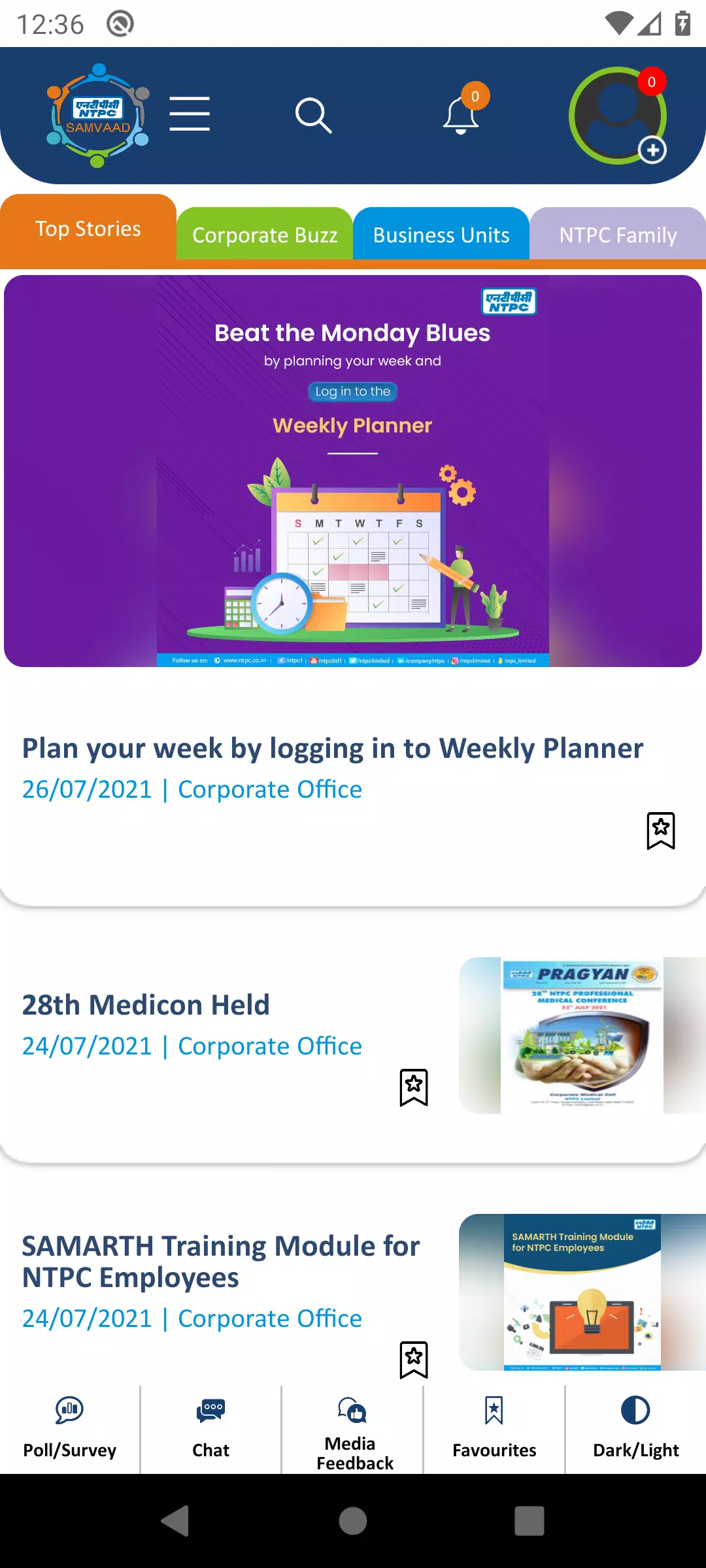Open SAMARTH Training Module story
706x1568 pixels.
coord(220,1262)
